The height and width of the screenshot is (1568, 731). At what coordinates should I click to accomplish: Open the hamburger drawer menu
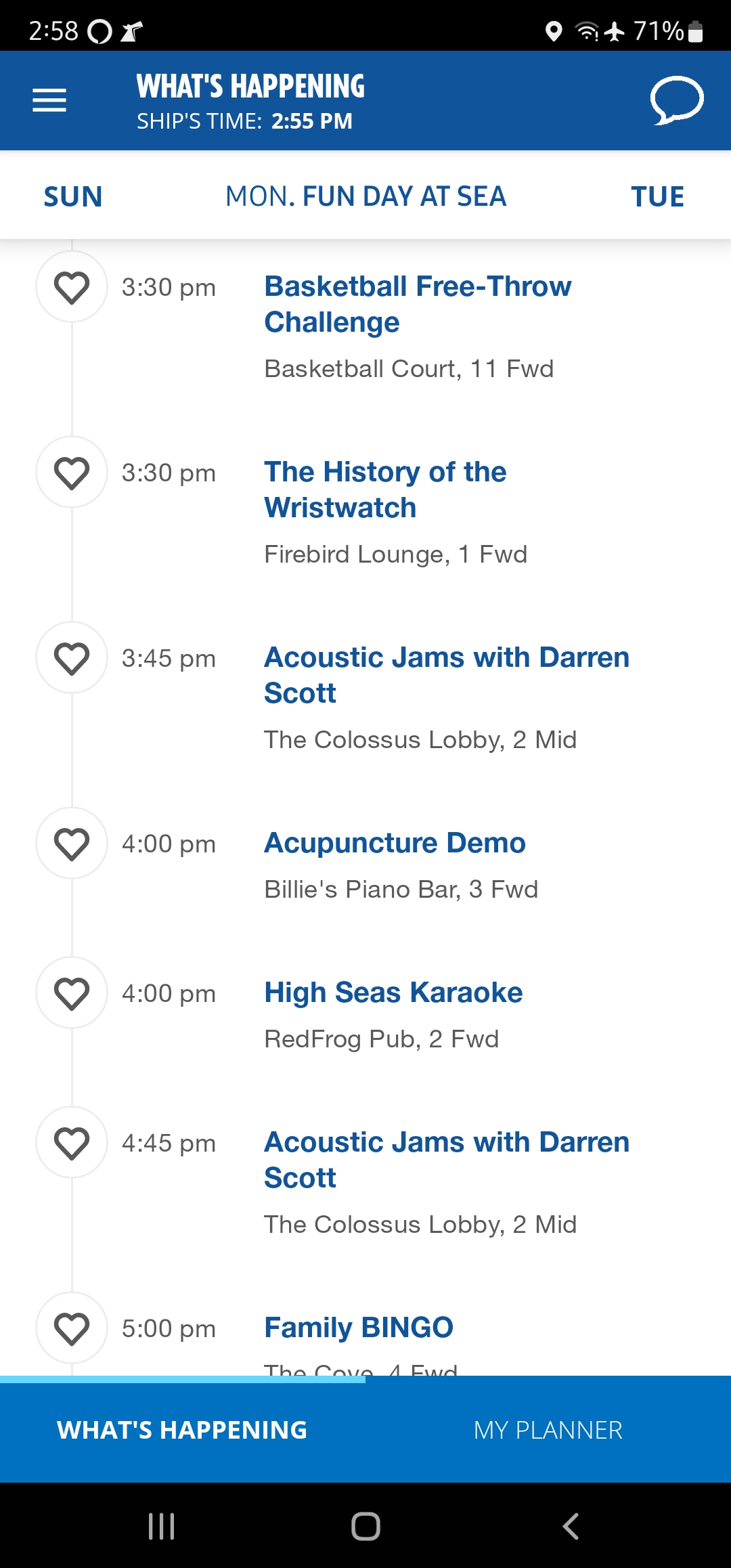pyautogui.click(x=49, y=100)
